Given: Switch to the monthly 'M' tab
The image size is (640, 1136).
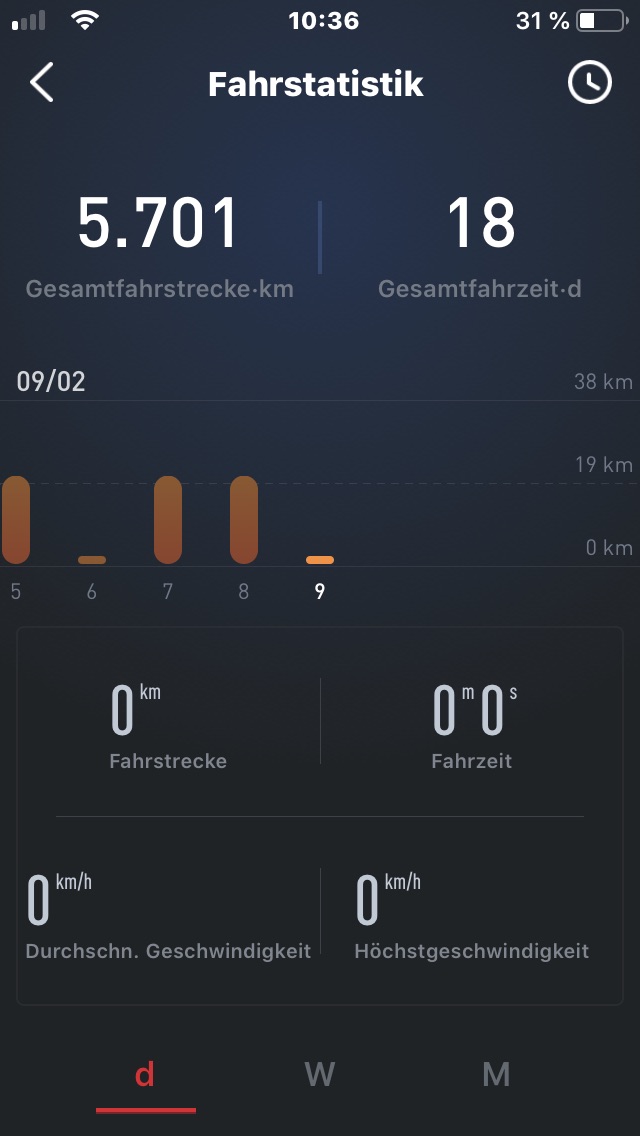Looking at the screenshot, I should 496,1076.
